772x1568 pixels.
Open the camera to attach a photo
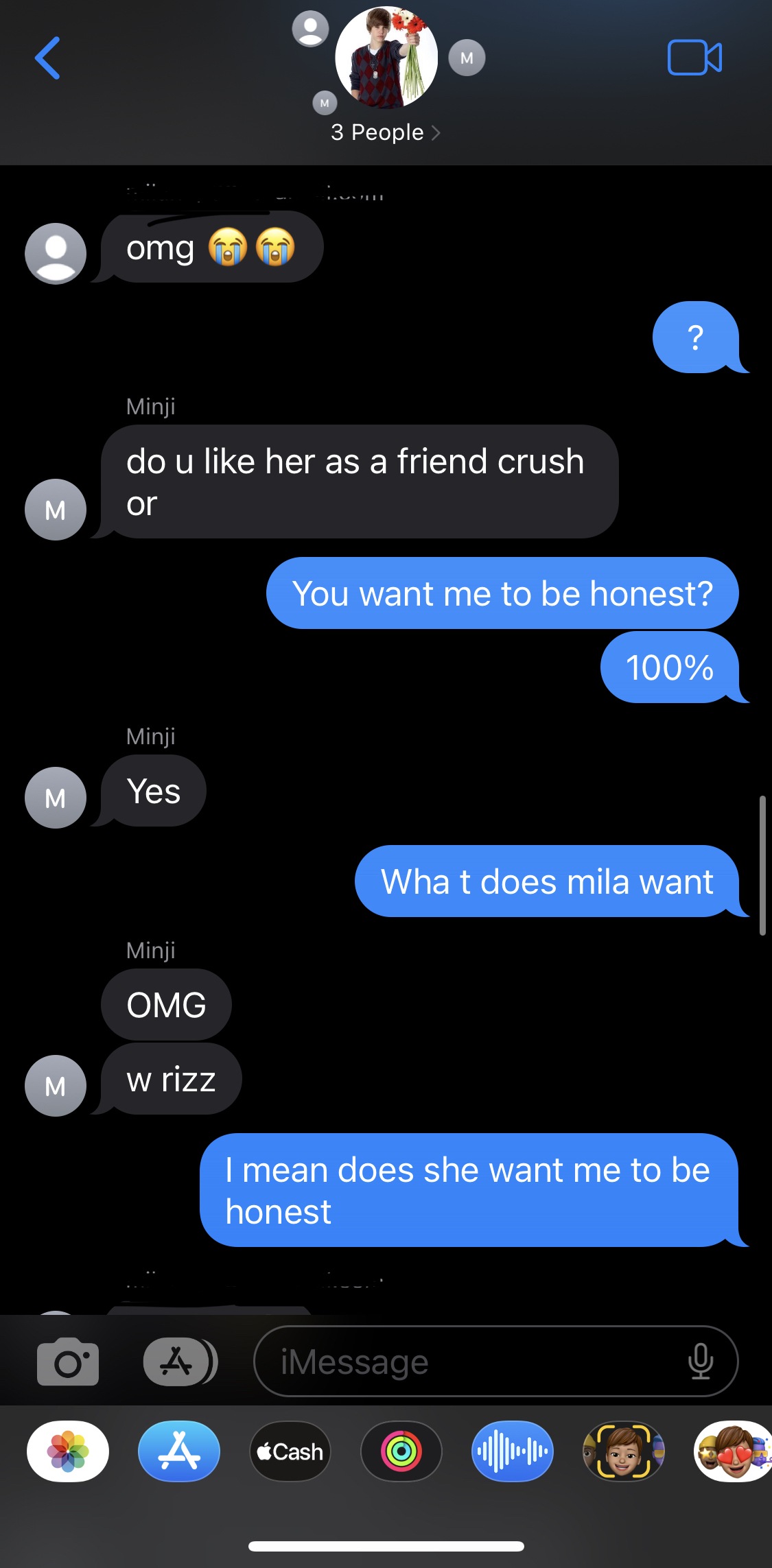[x=68, y=1361]
